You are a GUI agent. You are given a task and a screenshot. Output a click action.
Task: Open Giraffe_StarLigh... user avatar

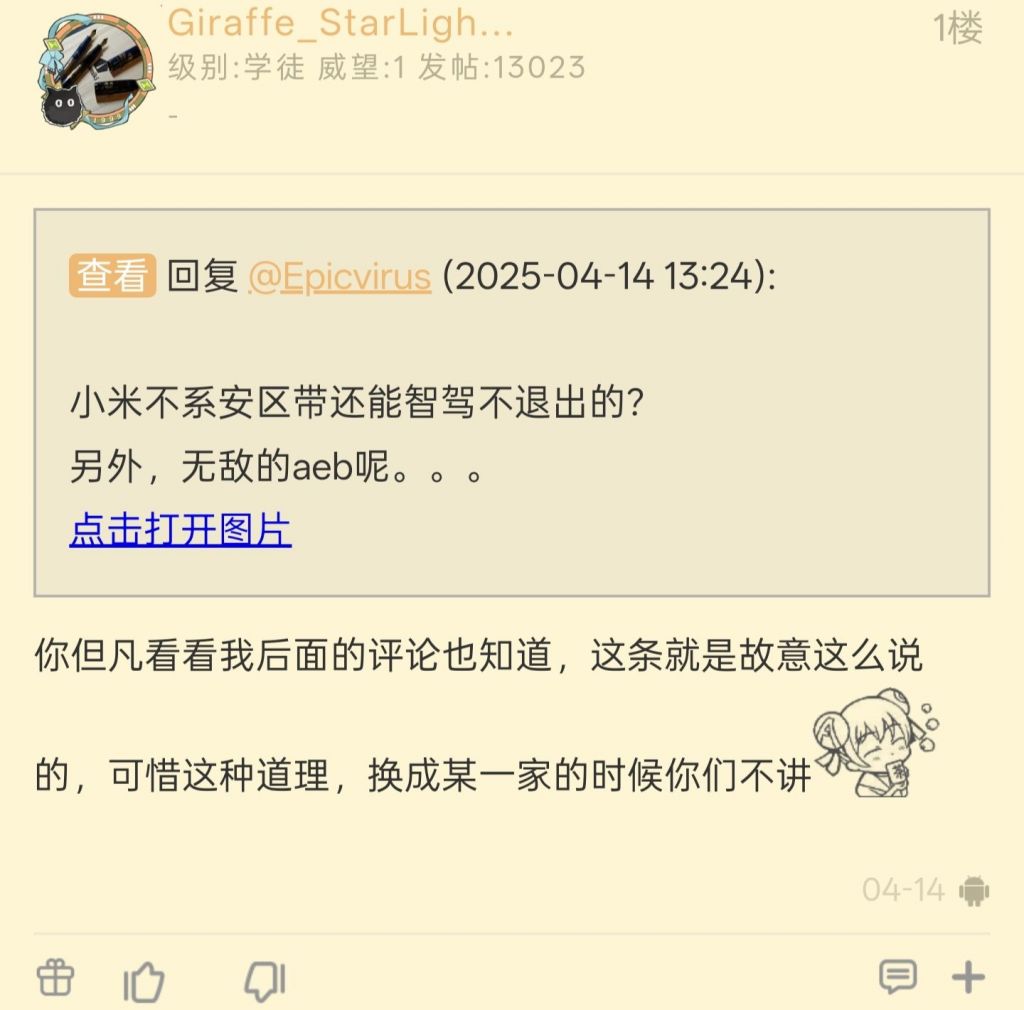(97, 72)
